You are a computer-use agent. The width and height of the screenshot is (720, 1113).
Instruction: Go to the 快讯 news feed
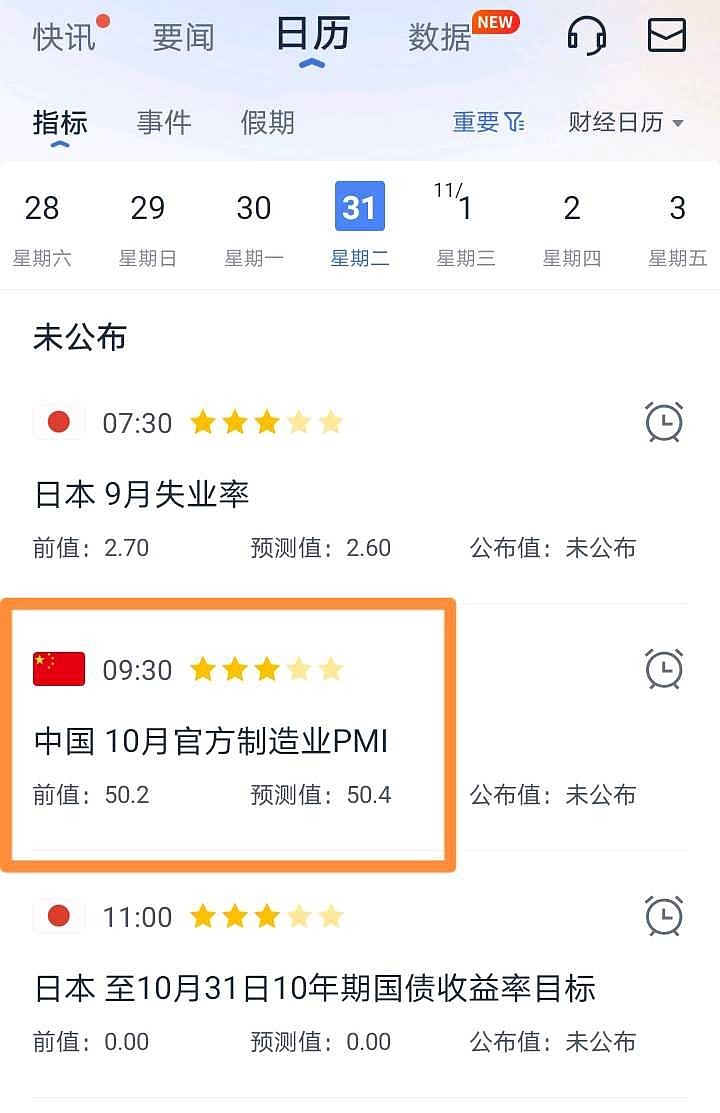point(63,35)
